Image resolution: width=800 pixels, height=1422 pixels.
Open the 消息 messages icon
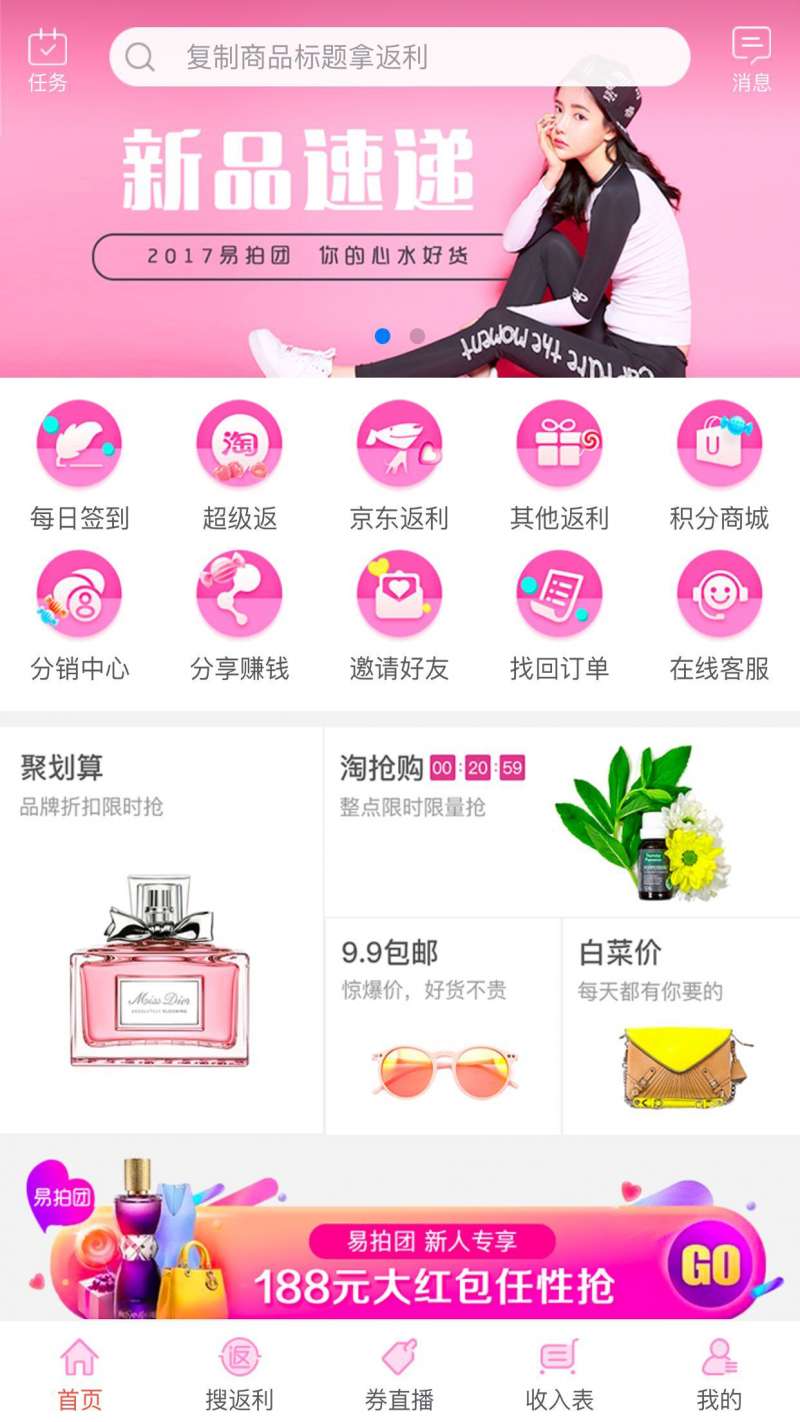tap(751, 60)
